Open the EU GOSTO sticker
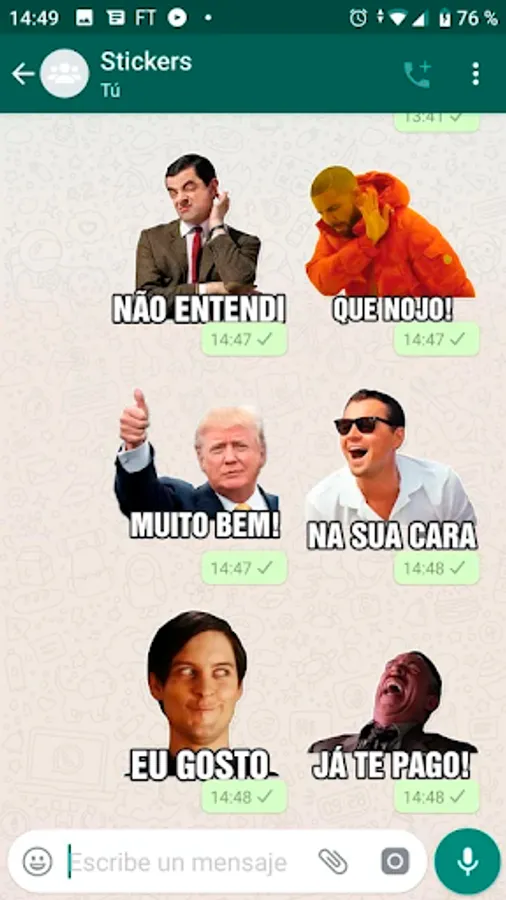Viewport: 506px width, 900px height. coord(199,696)
